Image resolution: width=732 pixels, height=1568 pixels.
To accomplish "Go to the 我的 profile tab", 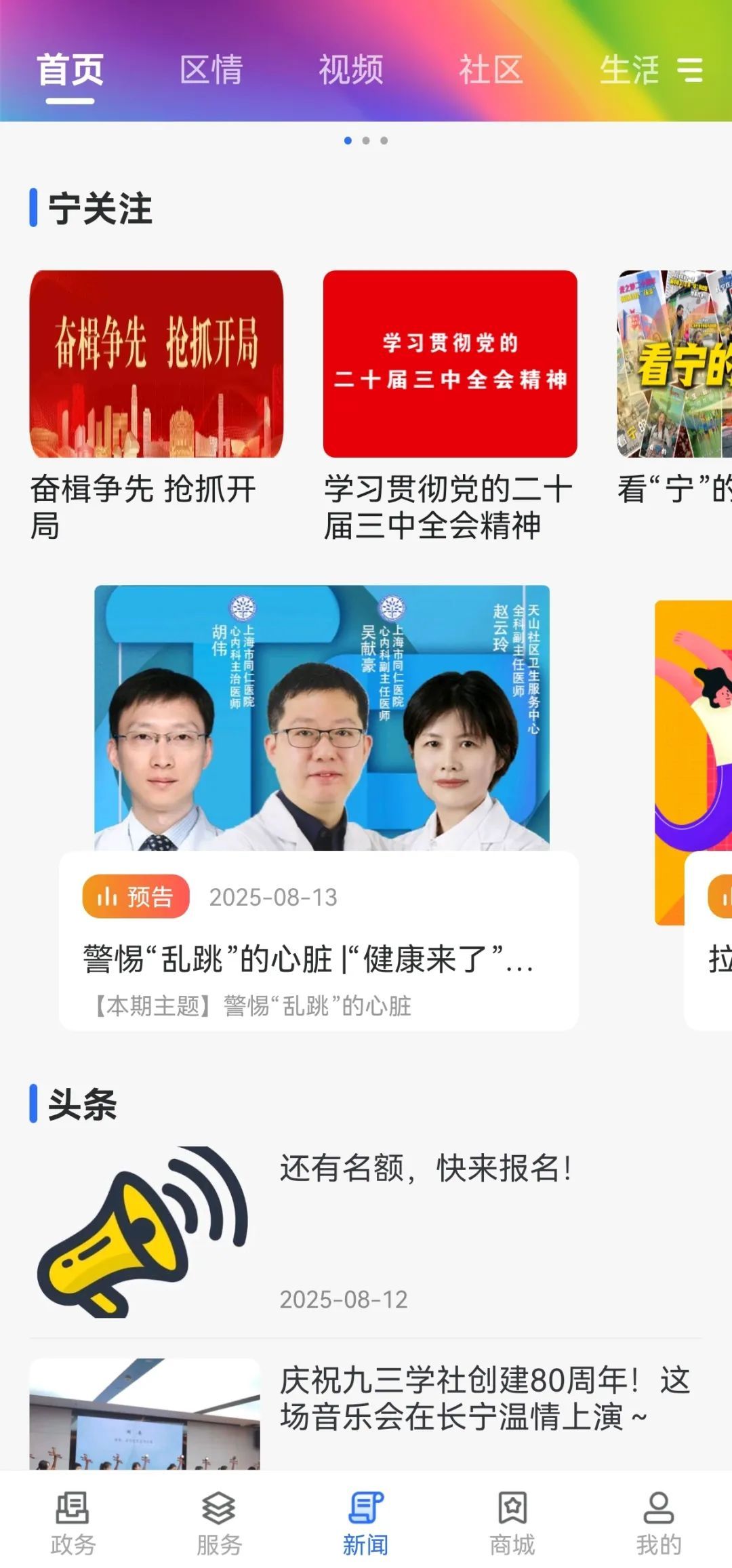I will tap(658, 1523).
